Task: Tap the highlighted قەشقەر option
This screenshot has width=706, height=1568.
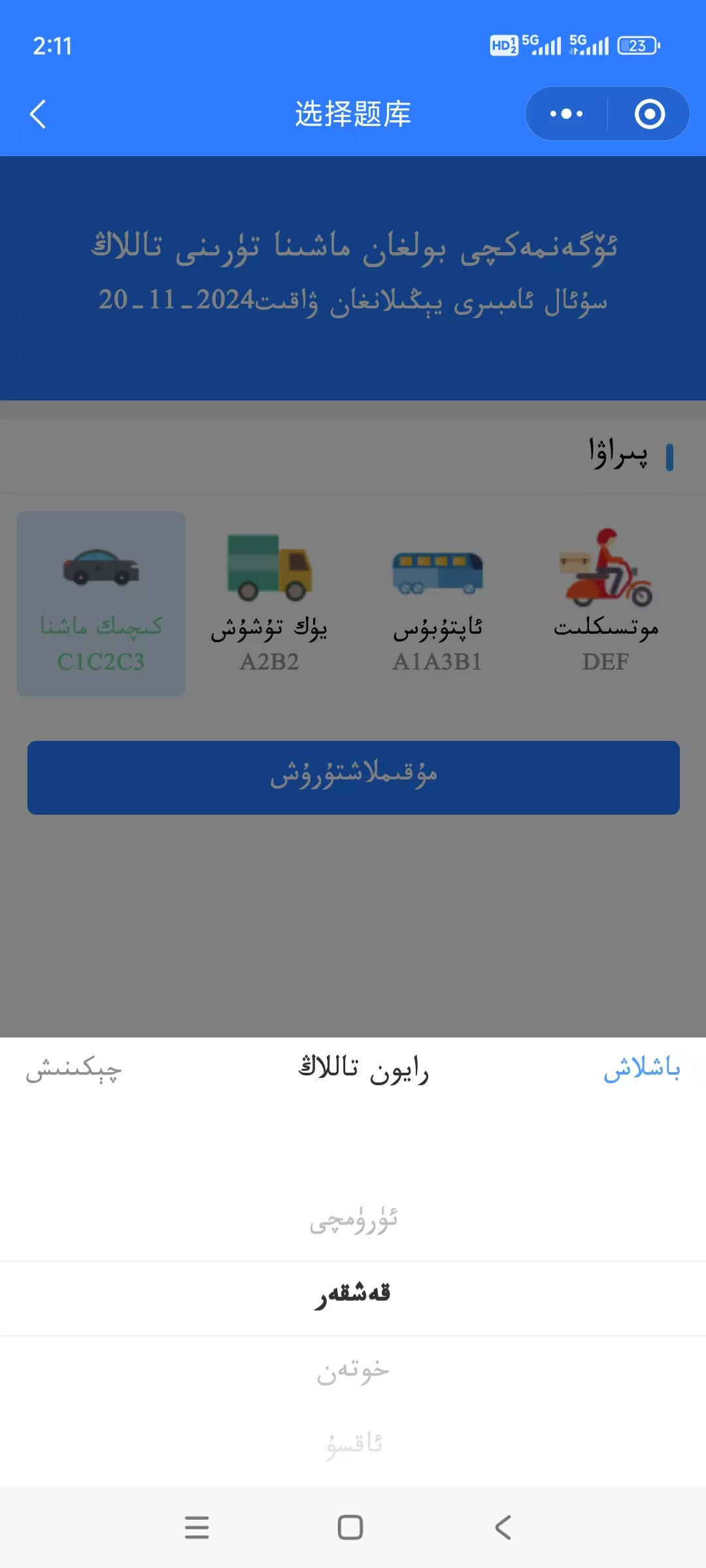Action: (x=353, y=1297)
